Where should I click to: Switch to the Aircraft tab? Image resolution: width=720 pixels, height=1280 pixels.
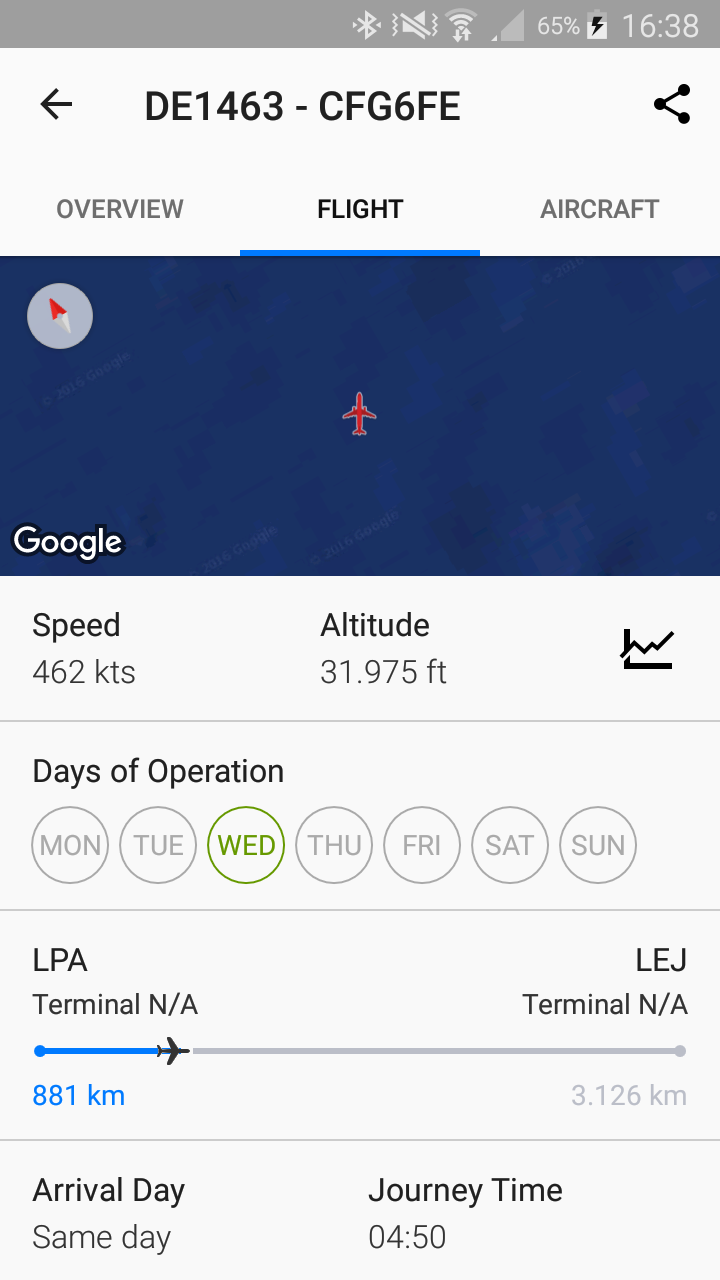click(x=599, y=209)
